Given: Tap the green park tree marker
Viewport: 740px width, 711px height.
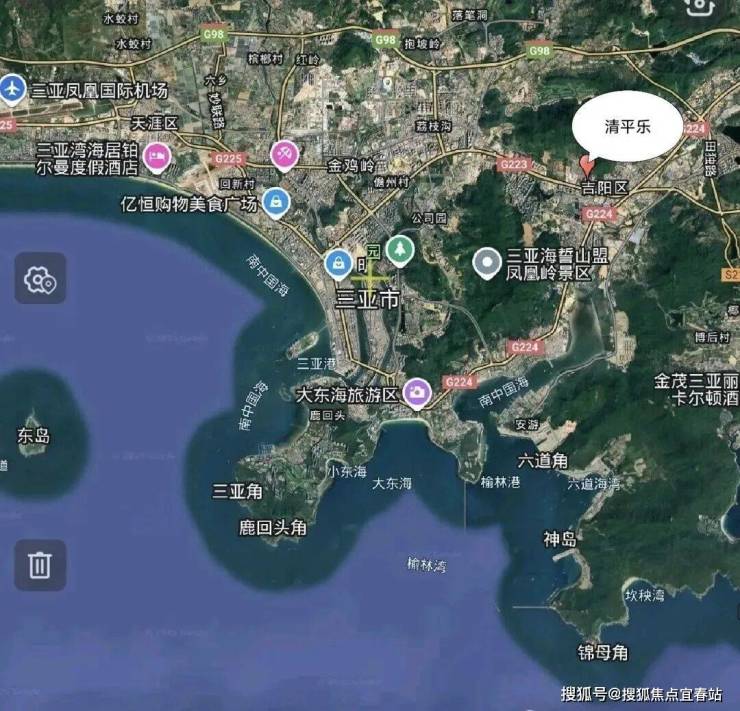Looking at the screenshot, I should point(400,248).
